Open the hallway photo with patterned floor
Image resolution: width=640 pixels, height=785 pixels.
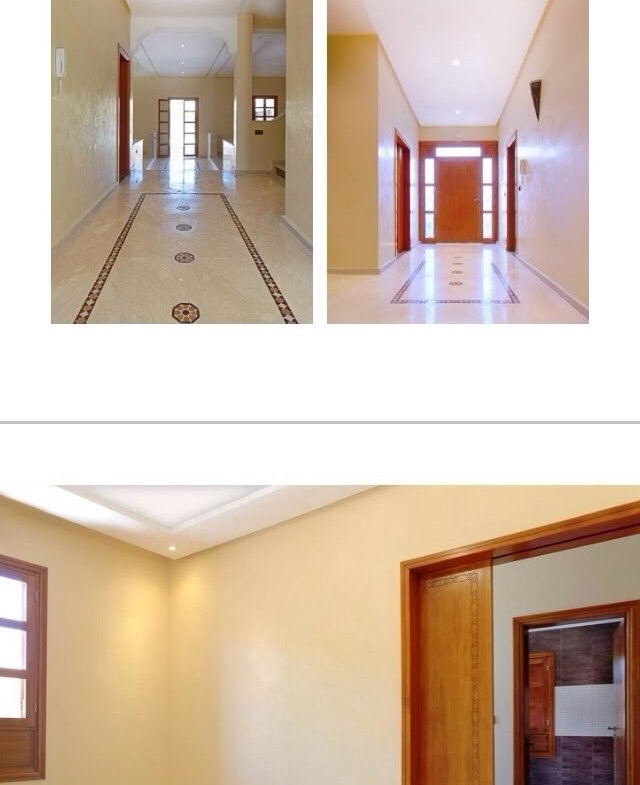tap(182, 161)
